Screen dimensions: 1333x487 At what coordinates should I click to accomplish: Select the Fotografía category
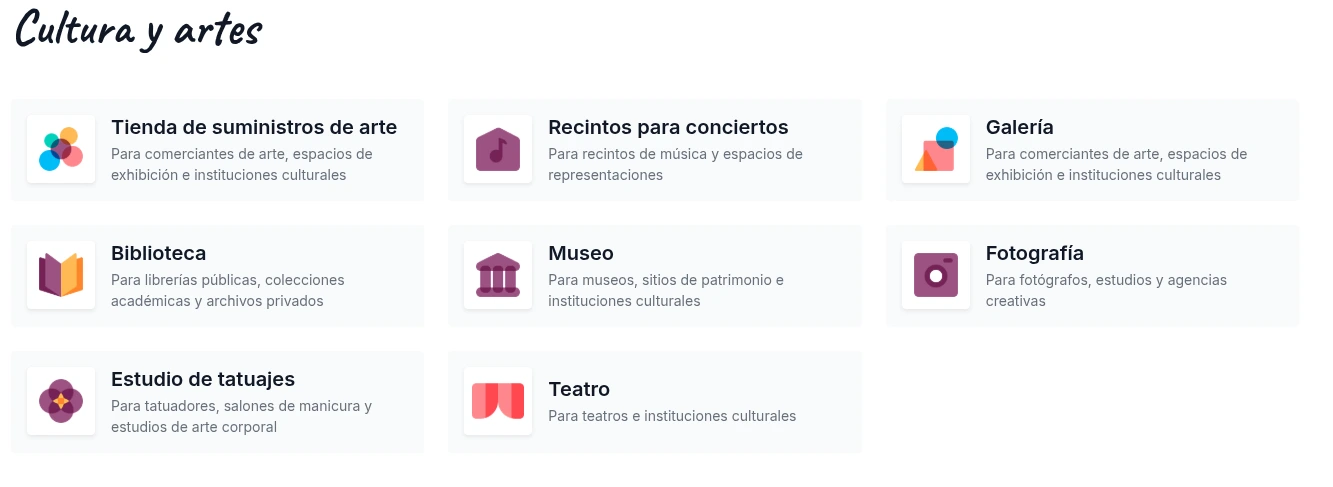click(x=1092, y=276)
